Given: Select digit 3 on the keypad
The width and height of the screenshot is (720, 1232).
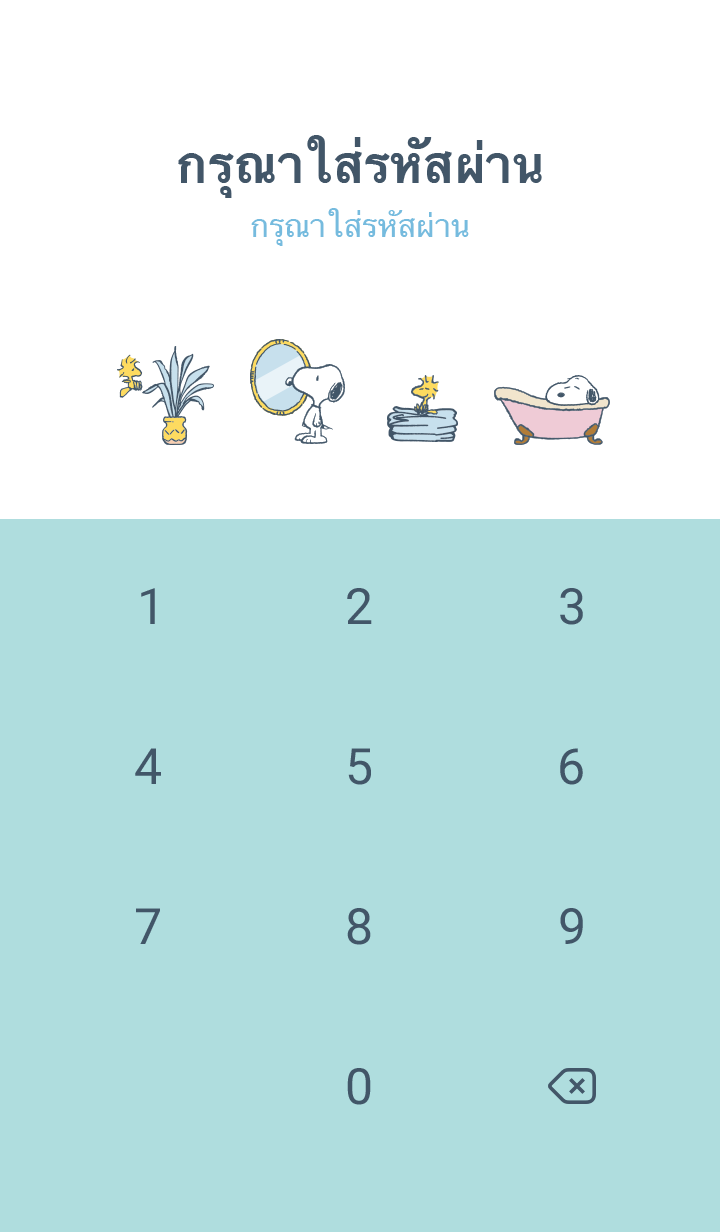Looking at the screenshot, I should click(x=571, y=607).
